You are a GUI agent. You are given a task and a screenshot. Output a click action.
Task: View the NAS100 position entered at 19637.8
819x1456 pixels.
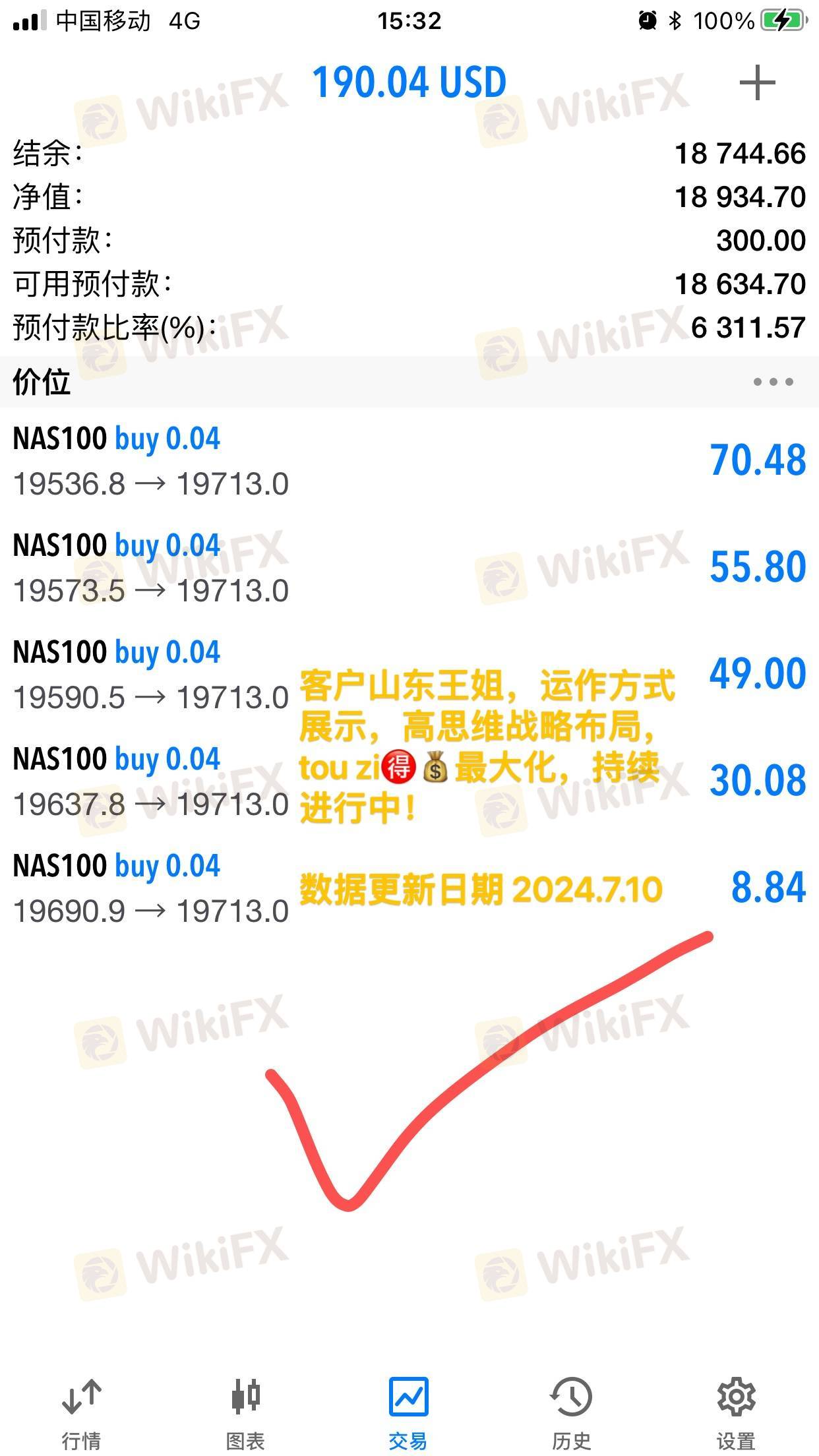point(409,781)
